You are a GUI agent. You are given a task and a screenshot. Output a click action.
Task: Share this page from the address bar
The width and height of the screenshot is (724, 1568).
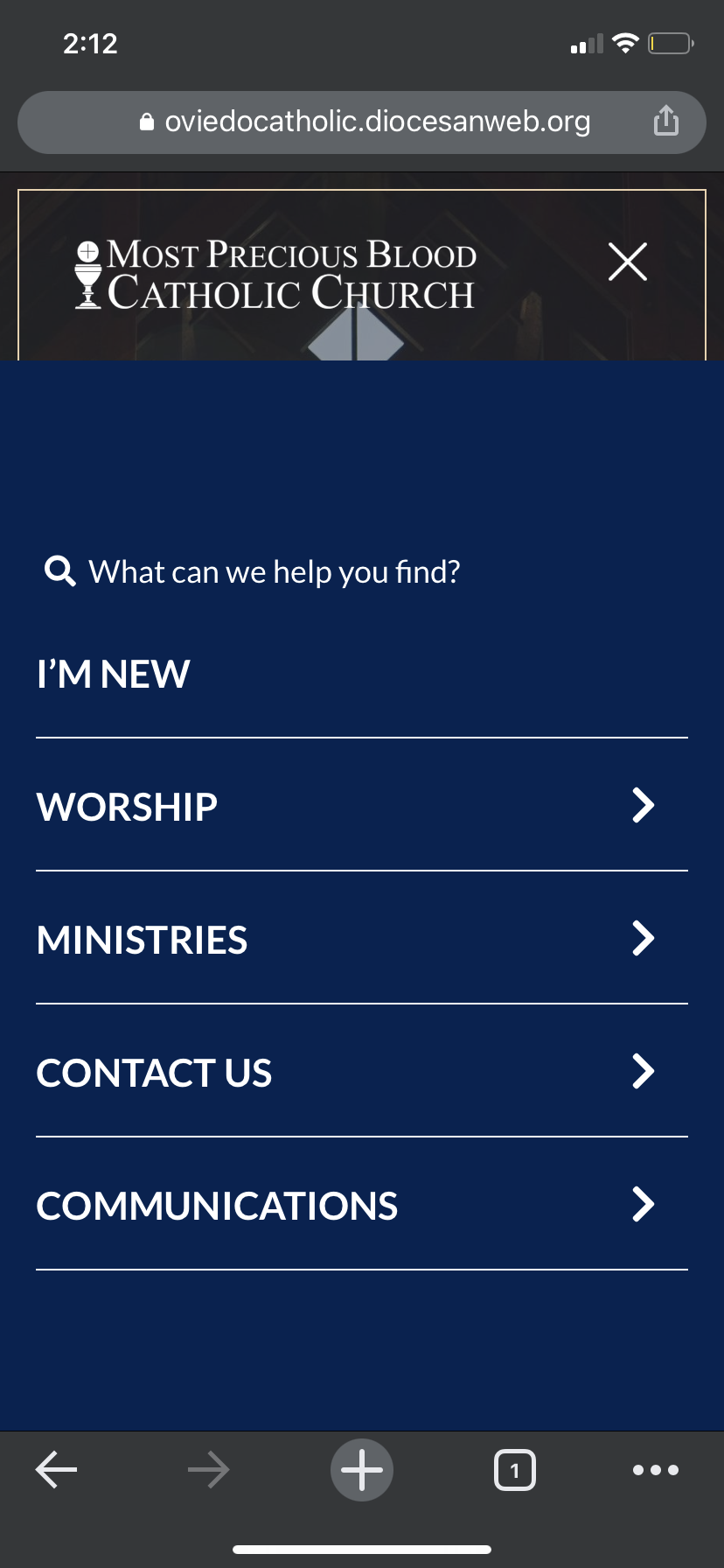click(665, 122)
